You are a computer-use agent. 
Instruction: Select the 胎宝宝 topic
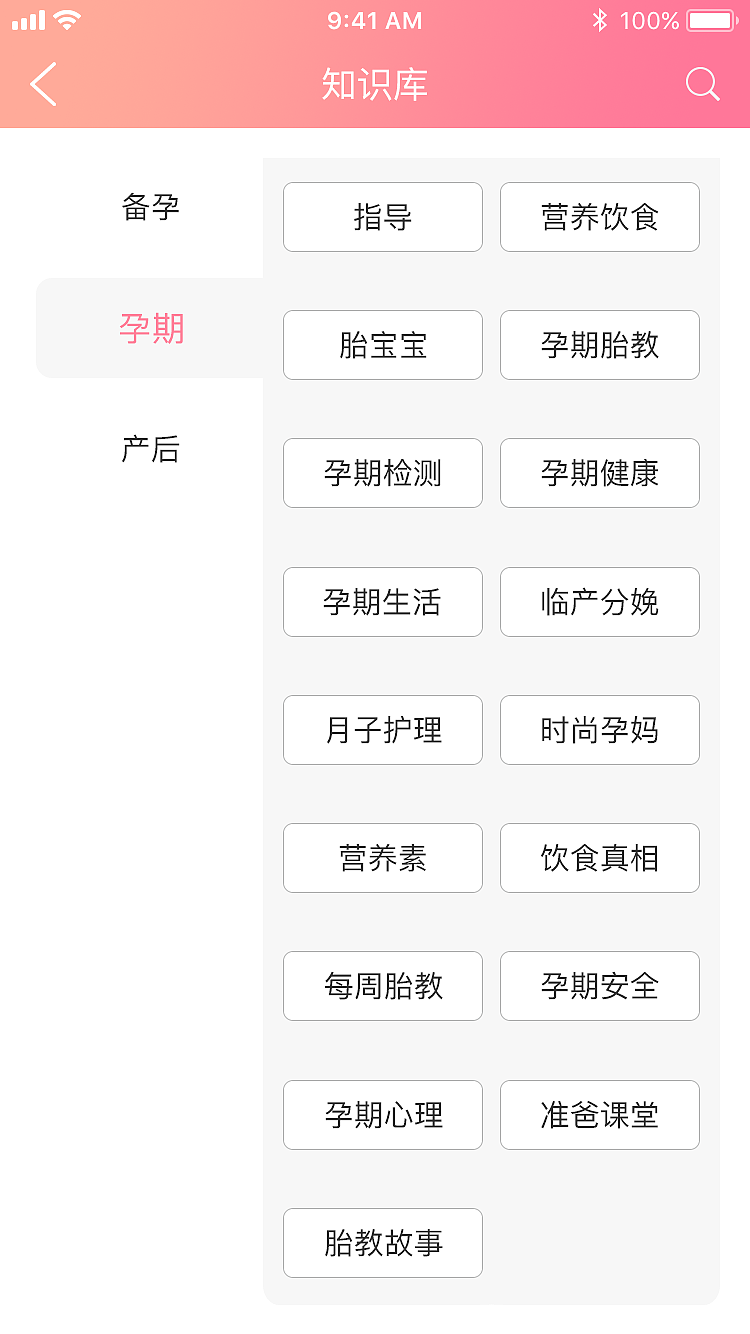[383, 345]
